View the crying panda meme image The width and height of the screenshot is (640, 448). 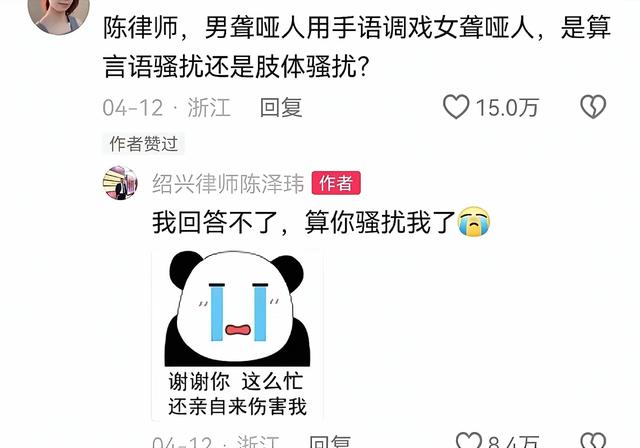[x=237, y=334]
